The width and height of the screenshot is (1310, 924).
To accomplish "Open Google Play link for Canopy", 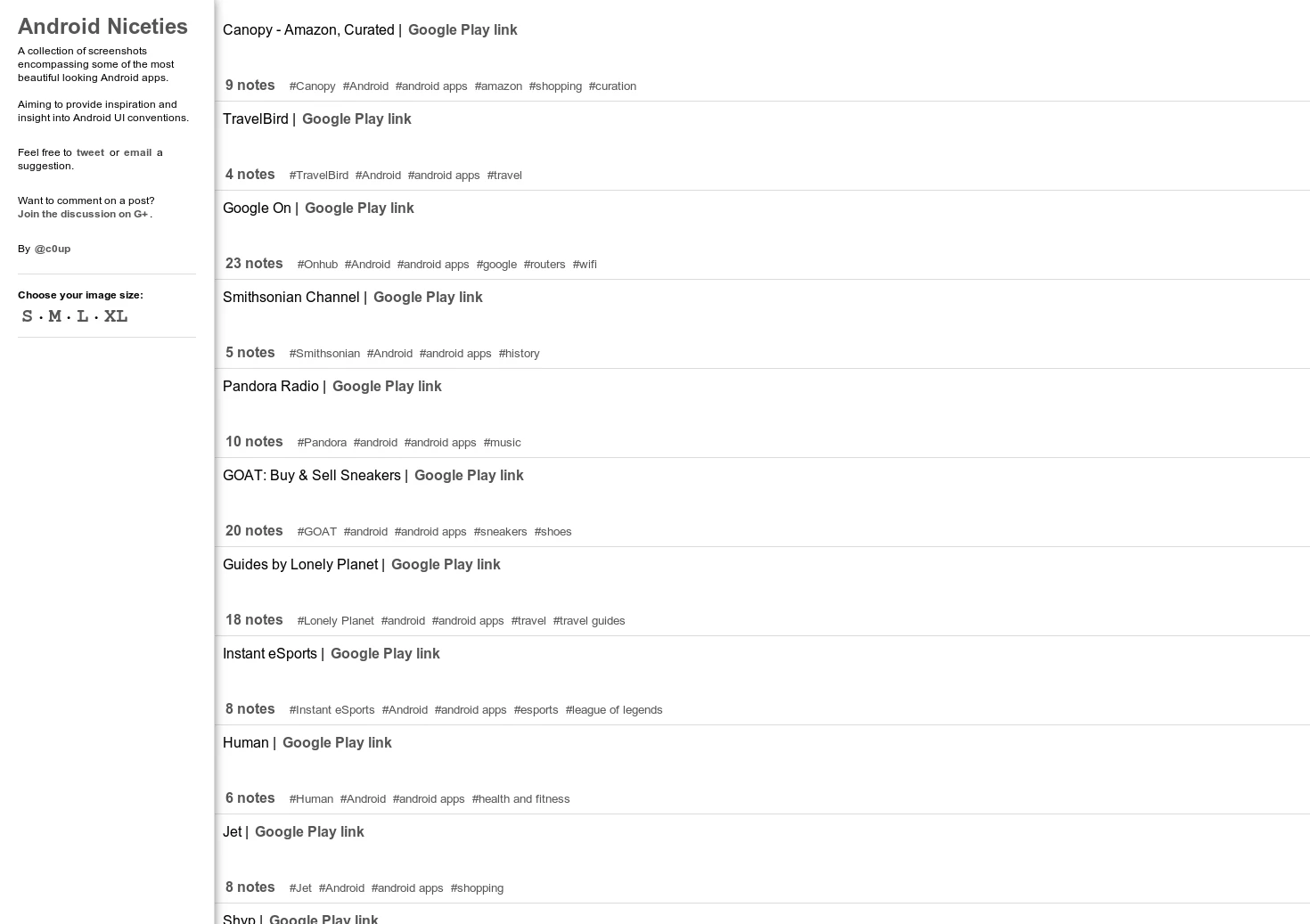I will [x=462, y=30].
